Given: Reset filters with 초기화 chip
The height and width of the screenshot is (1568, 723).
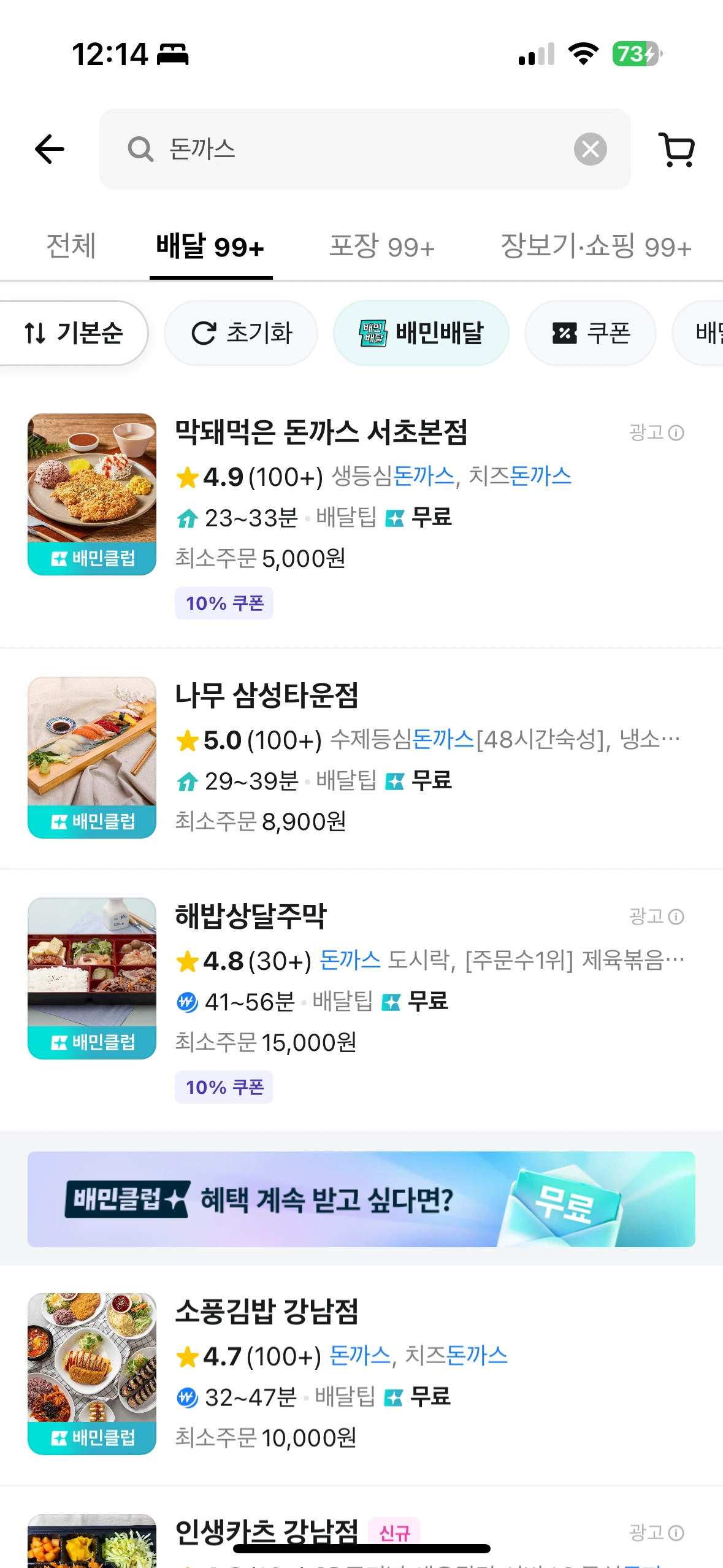Looking at the screenshot, I should [x=241, y=333].
